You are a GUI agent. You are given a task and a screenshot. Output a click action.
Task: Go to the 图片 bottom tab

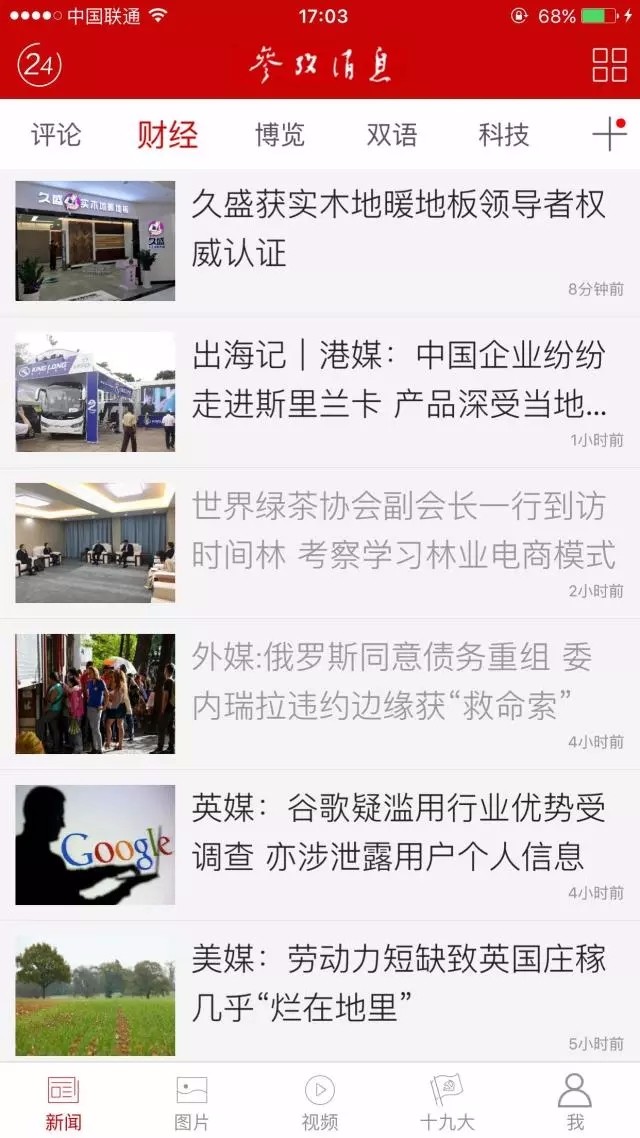[x=191, y=1101]
